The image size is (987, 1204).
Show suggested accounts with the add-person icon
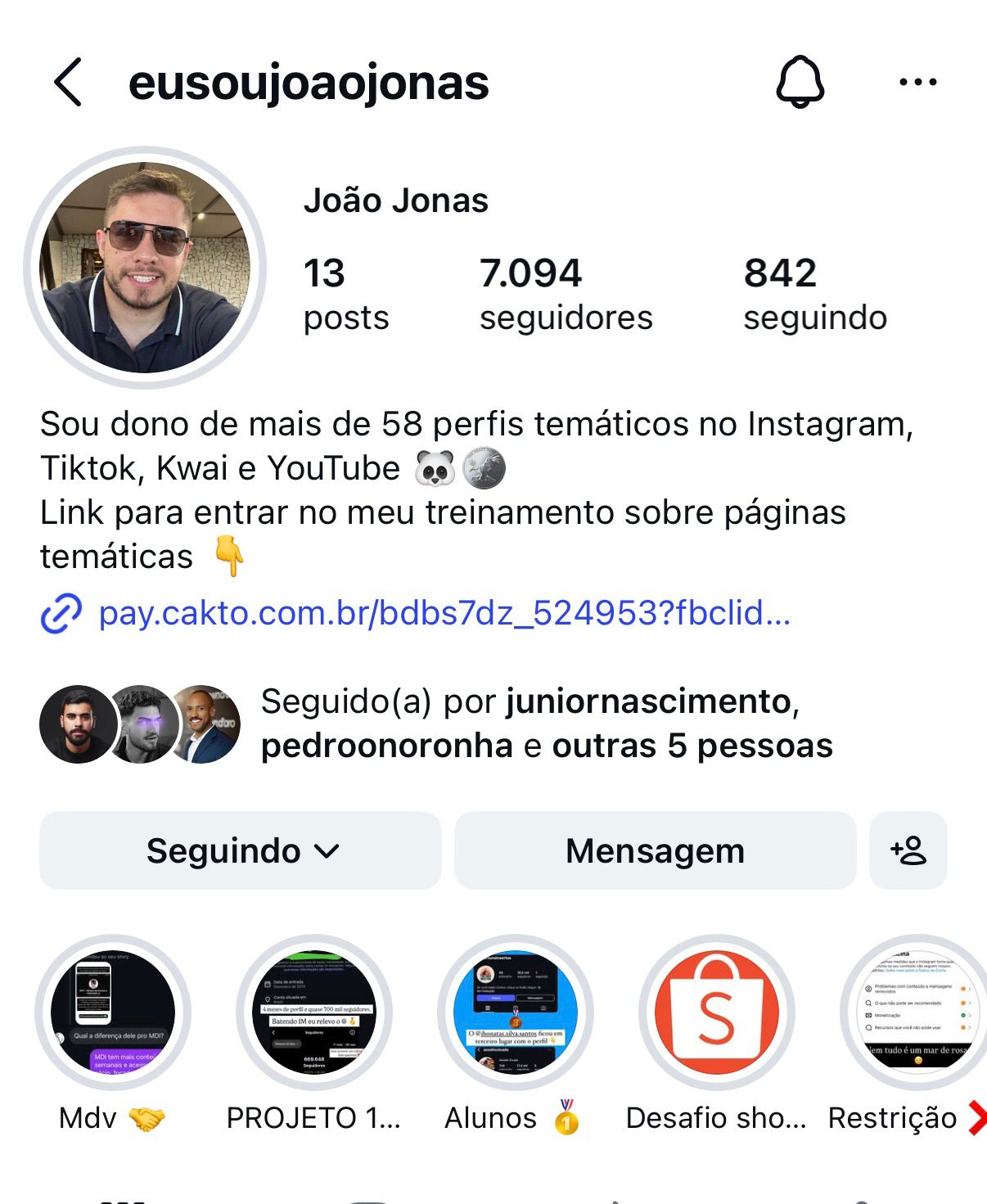(908, 850)
